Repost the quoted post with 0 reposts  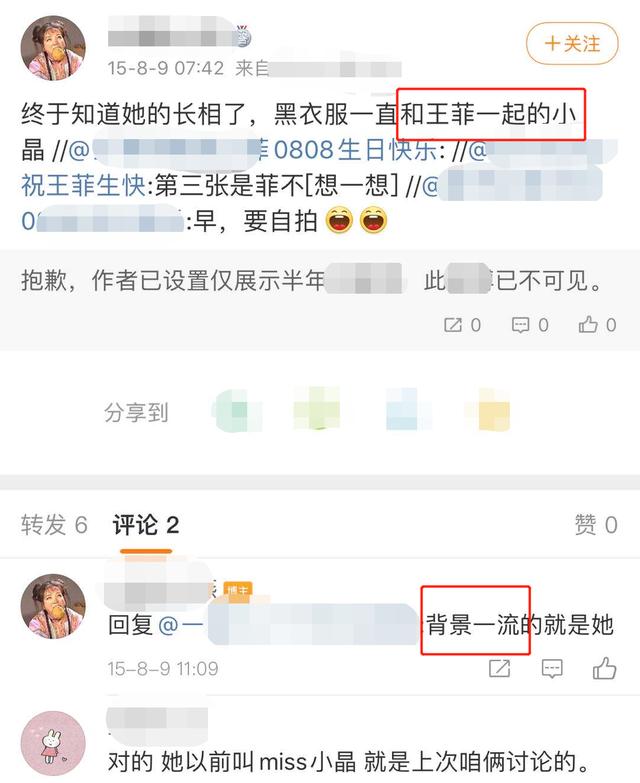click(x=461, y=324)
